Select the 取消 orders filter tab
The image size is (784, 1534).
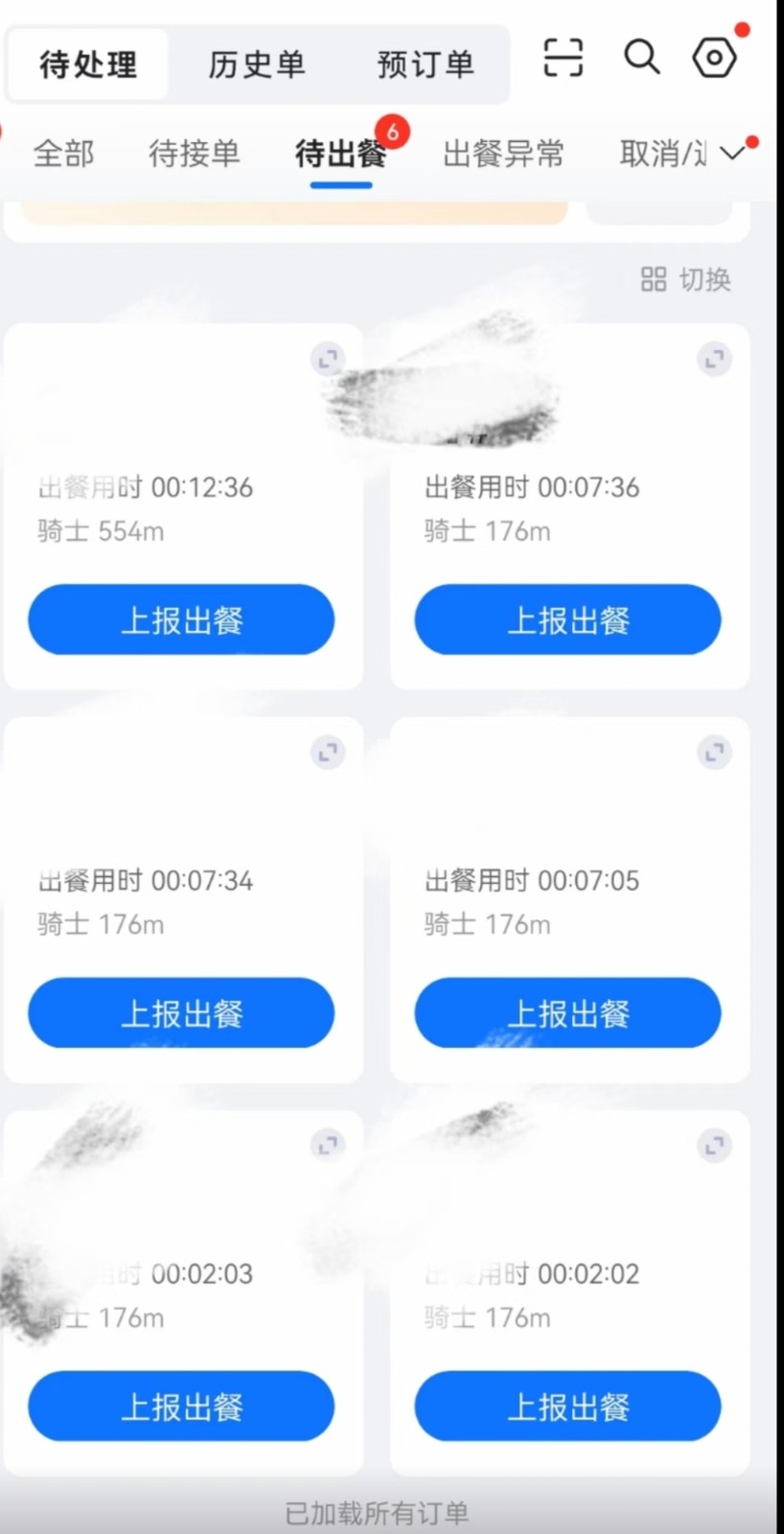(x=661, y=153)
